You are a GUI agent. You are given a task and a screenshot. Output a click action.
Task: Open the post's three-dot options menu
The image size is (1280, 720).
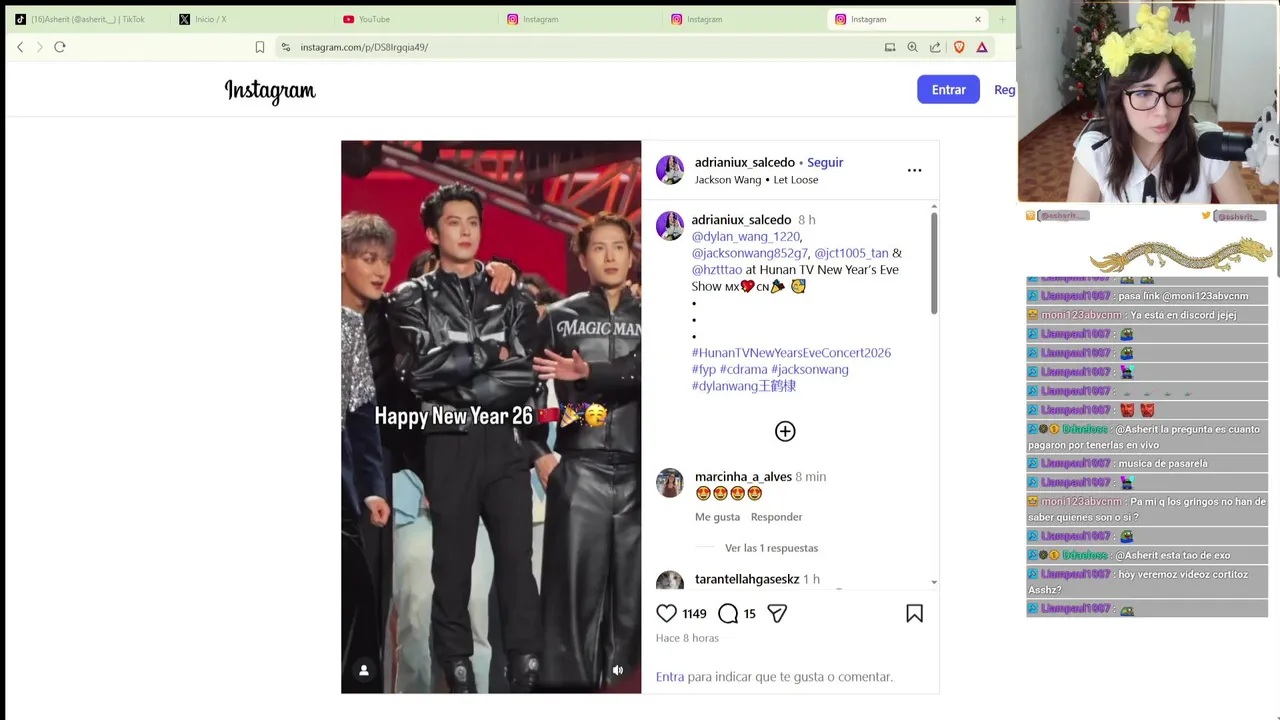914,170
